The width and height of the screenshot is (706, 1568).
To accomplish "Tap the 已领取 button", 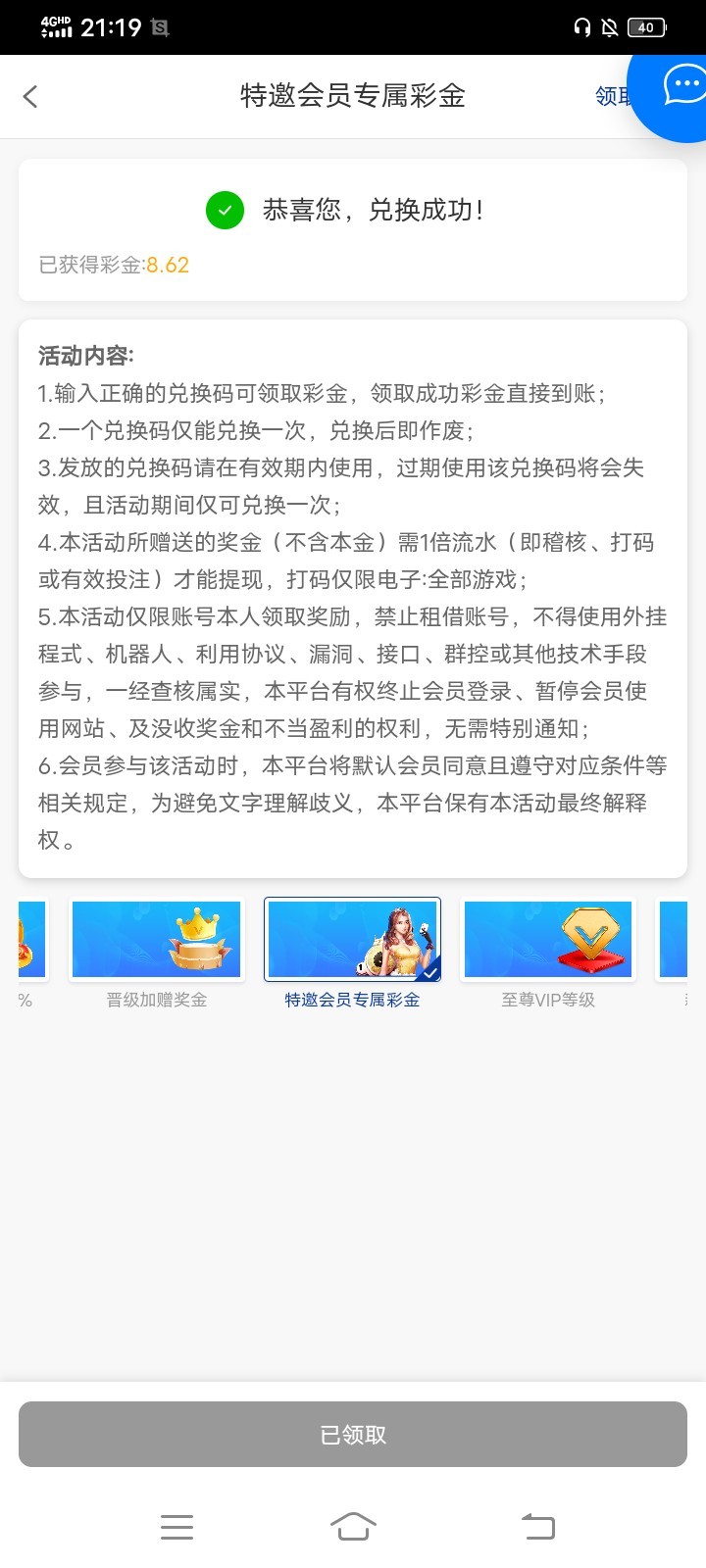I will [x=353, y=1435].
